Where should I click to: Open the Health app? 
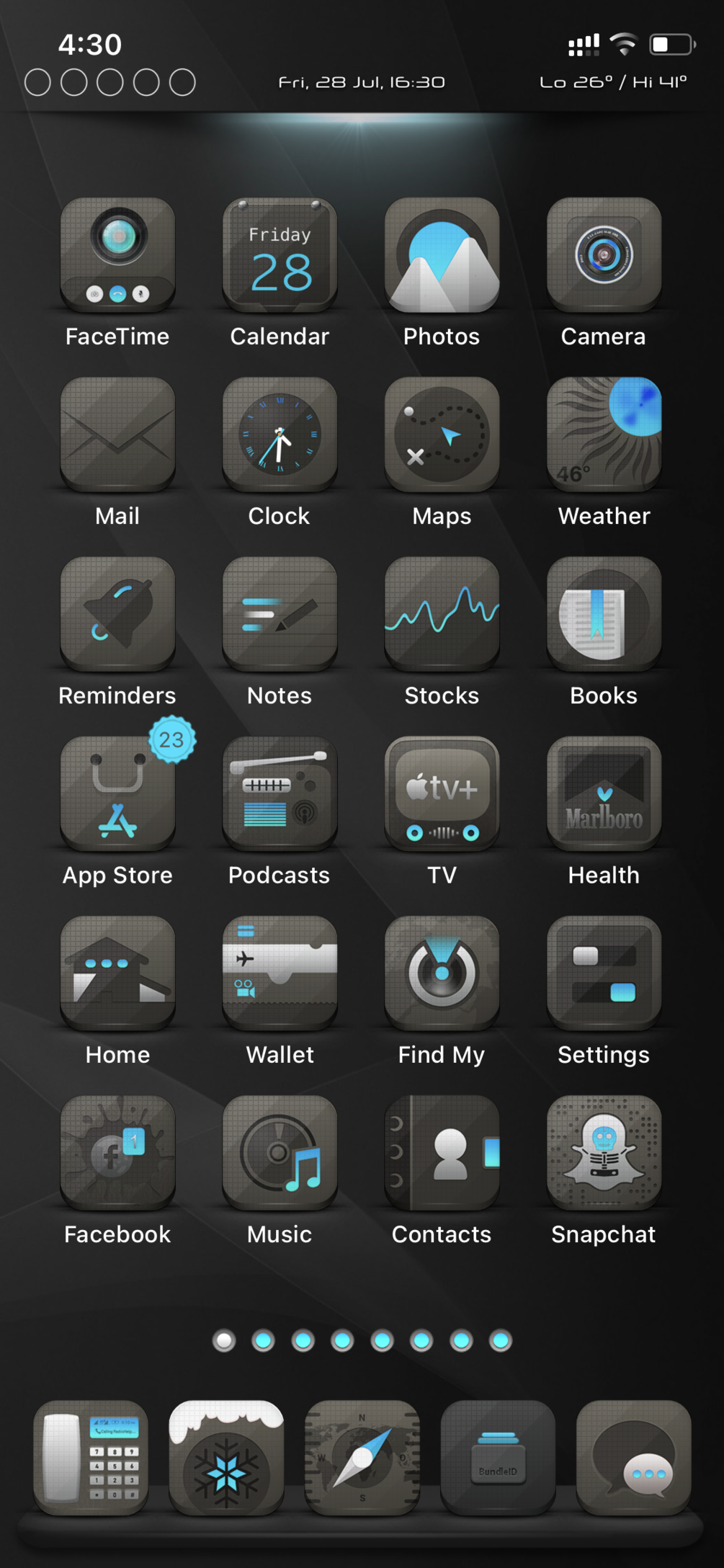(604, 793)
